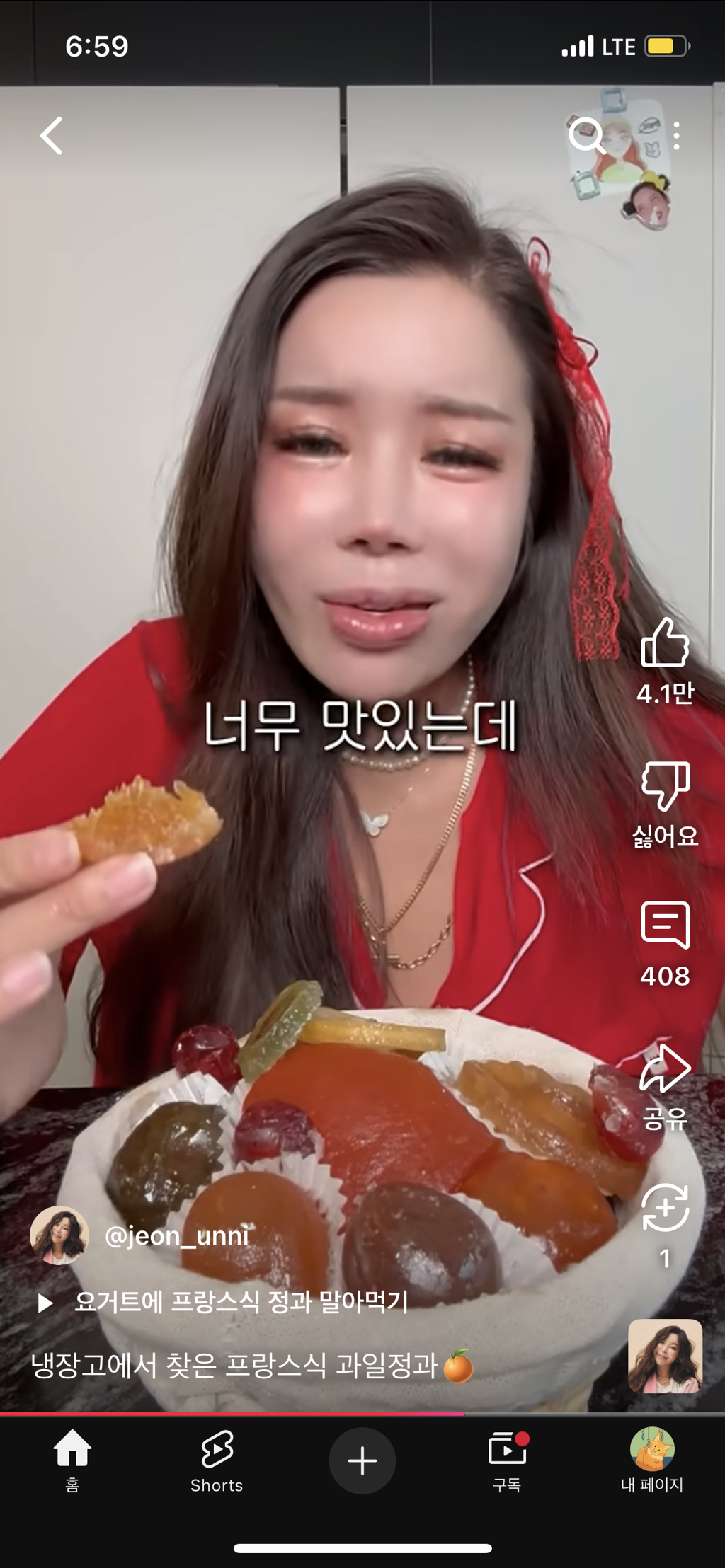
Task: Open the 408 comments
Action: click(664, 926)
